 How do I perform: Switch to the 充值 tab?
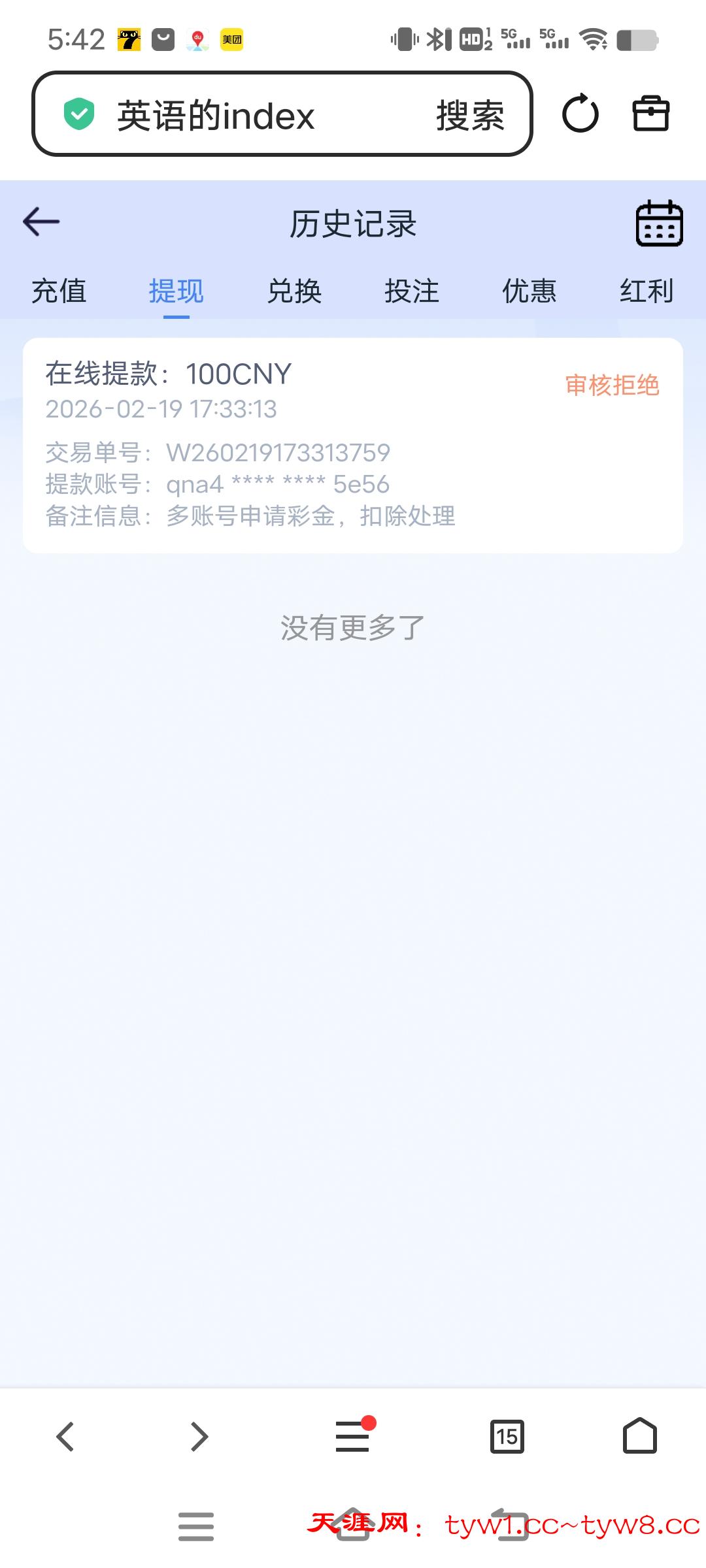pos(59,292)
